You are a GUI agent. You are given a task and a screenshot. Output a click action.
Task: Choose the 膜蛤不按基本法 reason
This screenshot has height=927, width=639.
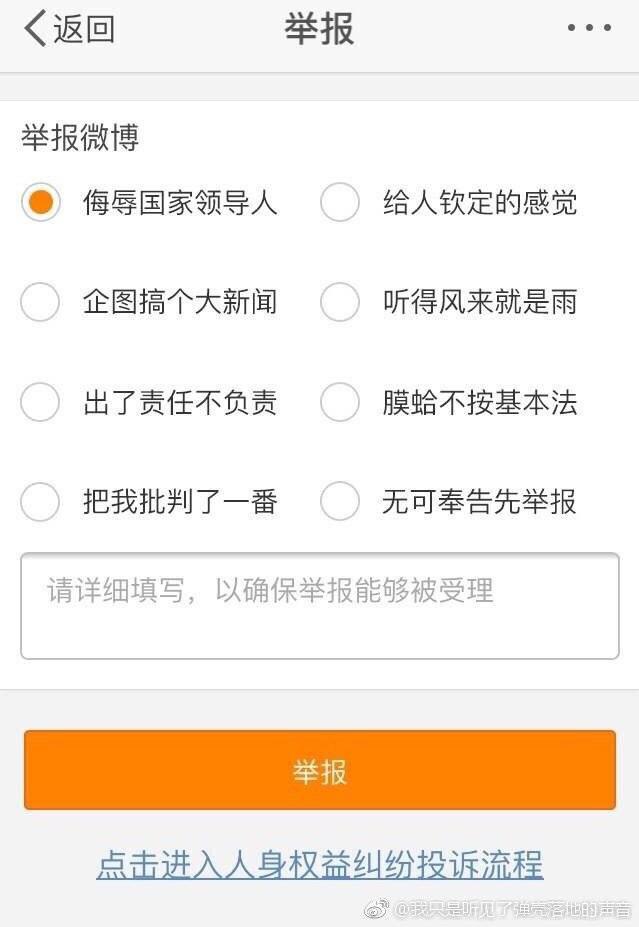340,402
